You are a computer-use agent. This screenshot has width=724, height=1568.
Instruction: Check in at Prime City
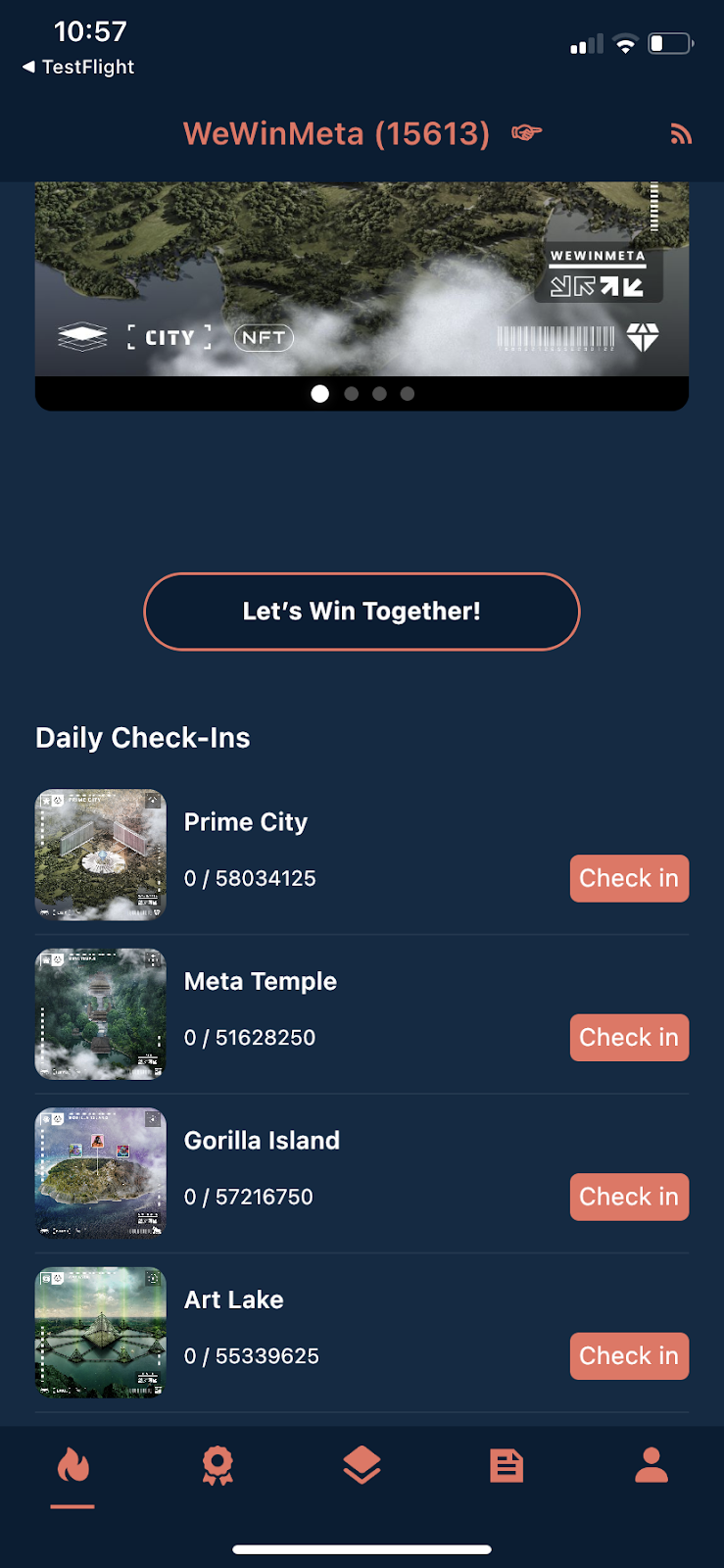pos(629,878)
